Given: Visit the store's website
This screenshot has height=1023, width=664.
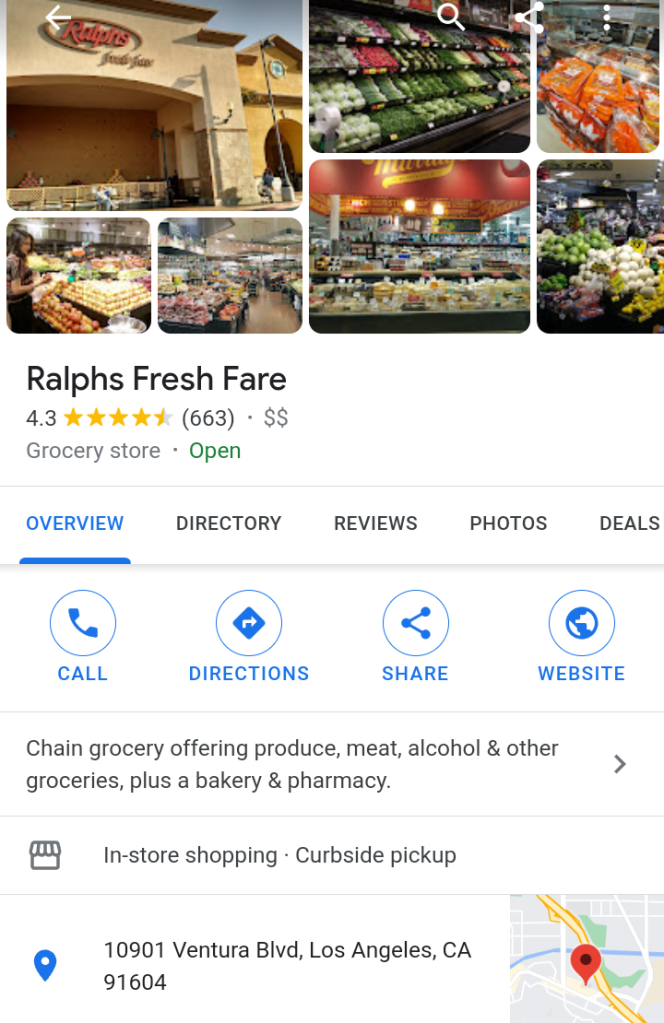Looking at the screenshot, I should [581, 624].
